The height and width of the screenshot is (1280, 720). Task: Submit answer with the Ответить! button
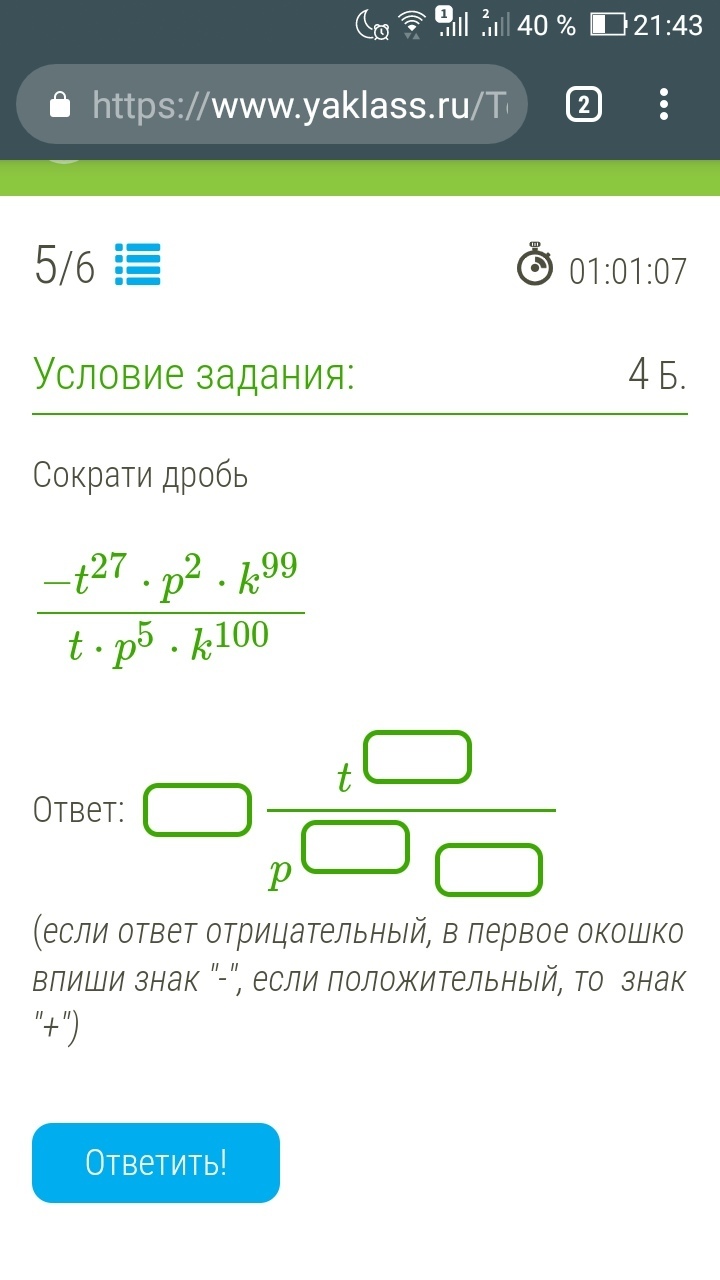pyautogui.click(x=156, y=1162)
